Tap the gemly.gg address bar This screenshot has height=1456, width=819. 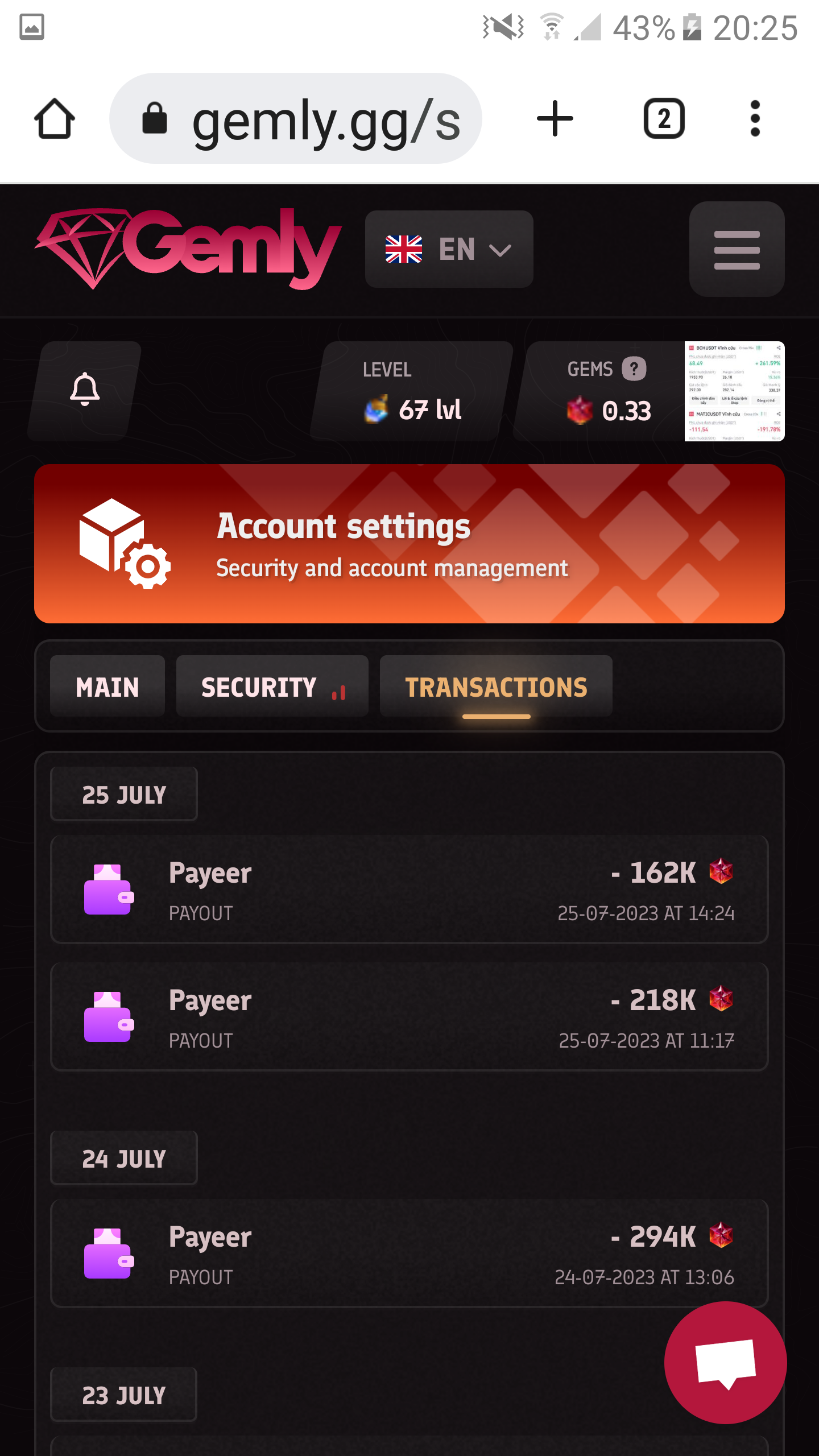[296, 119]
